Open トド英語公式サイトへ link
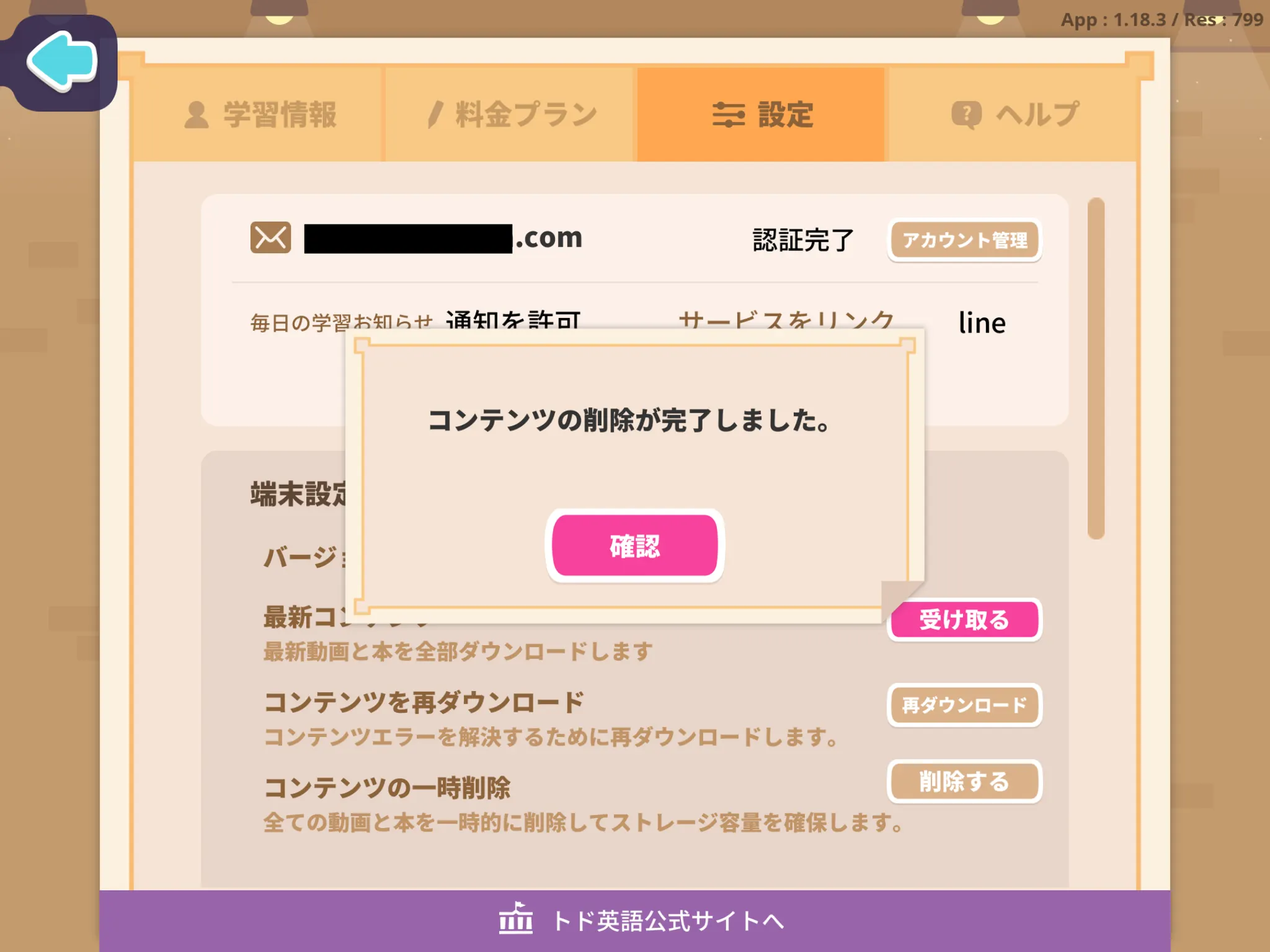Viewport: 1270px width, 952px height. (641, 921)
